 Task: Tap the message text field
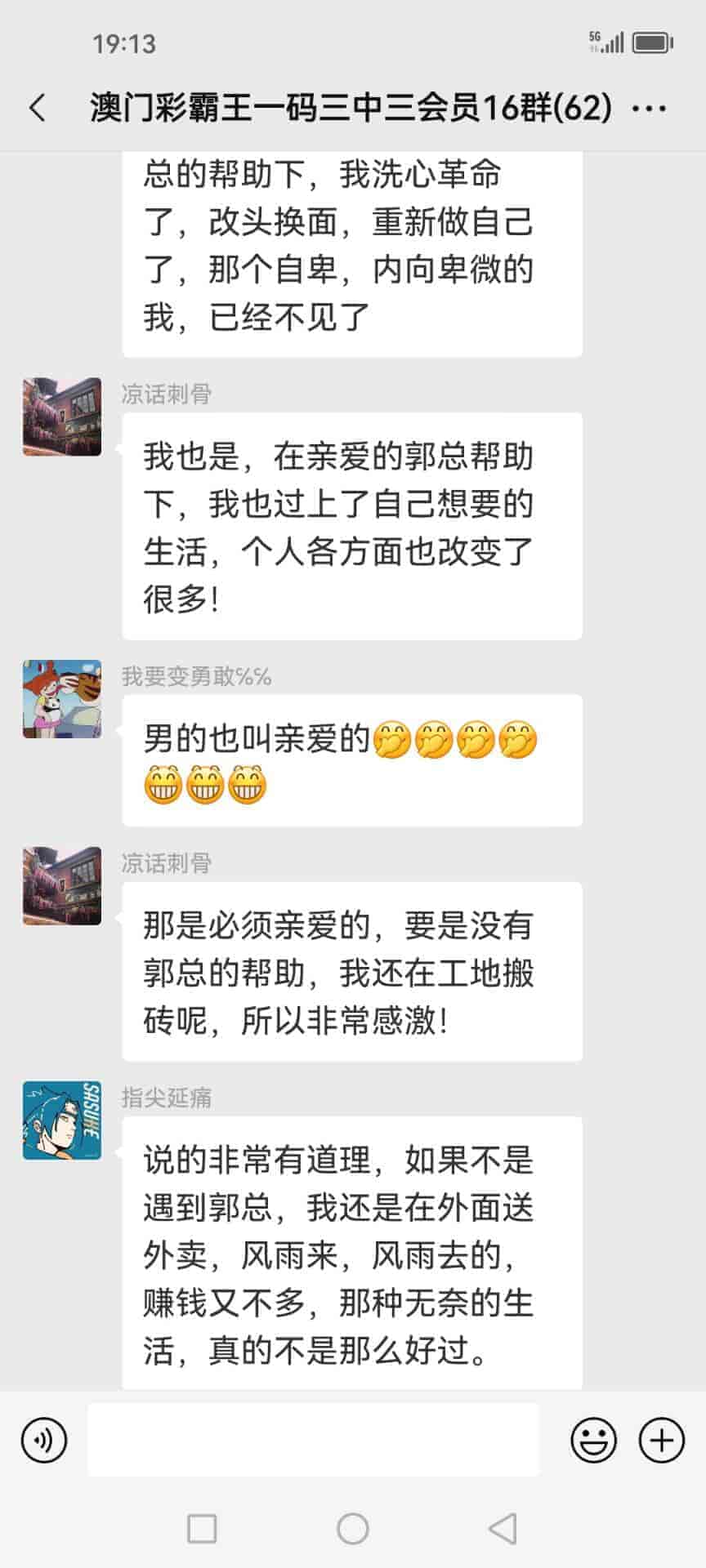click(313, 1439)
